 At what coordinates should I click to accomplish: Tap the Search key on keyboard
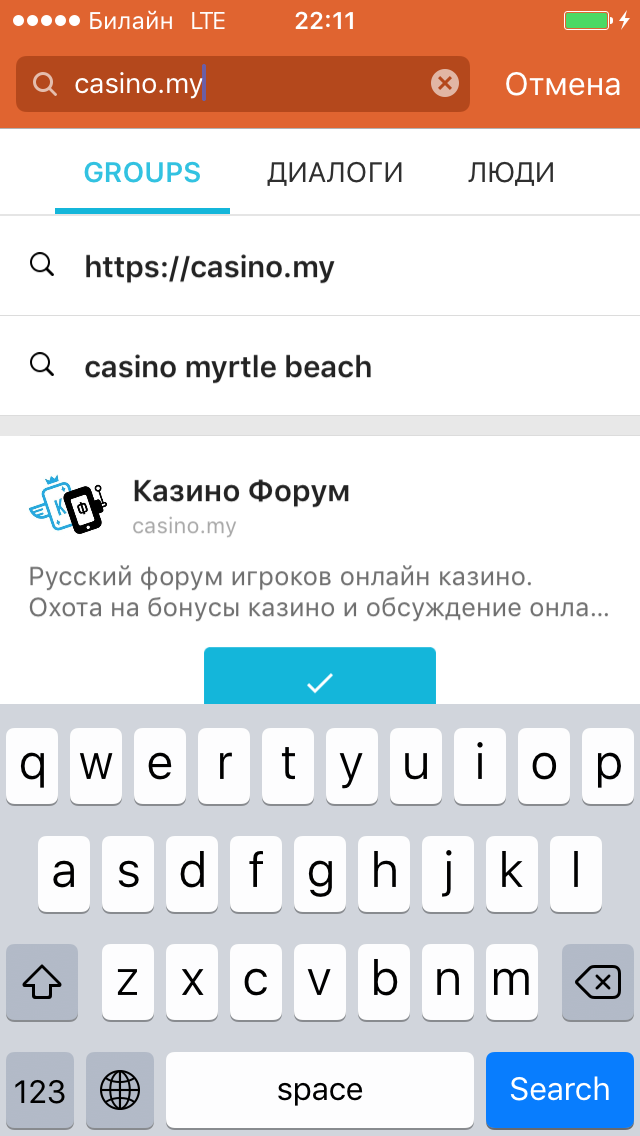(x=560, y=1088)
